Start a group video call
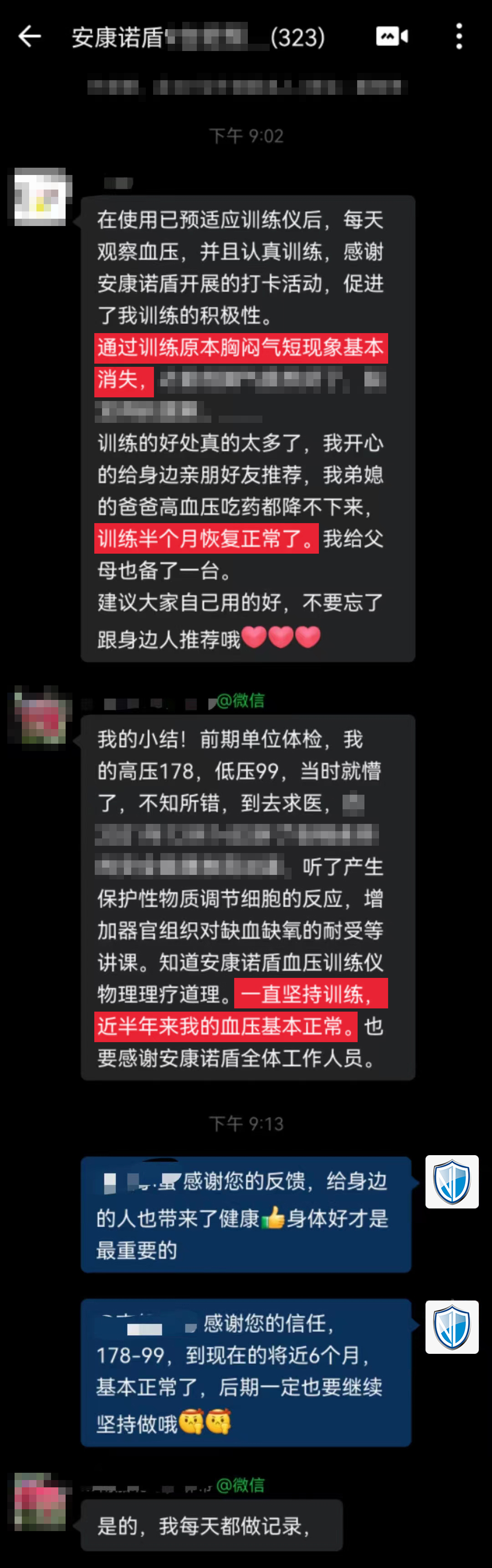This screenshot has width=492, height=1568. click(392, 36)
